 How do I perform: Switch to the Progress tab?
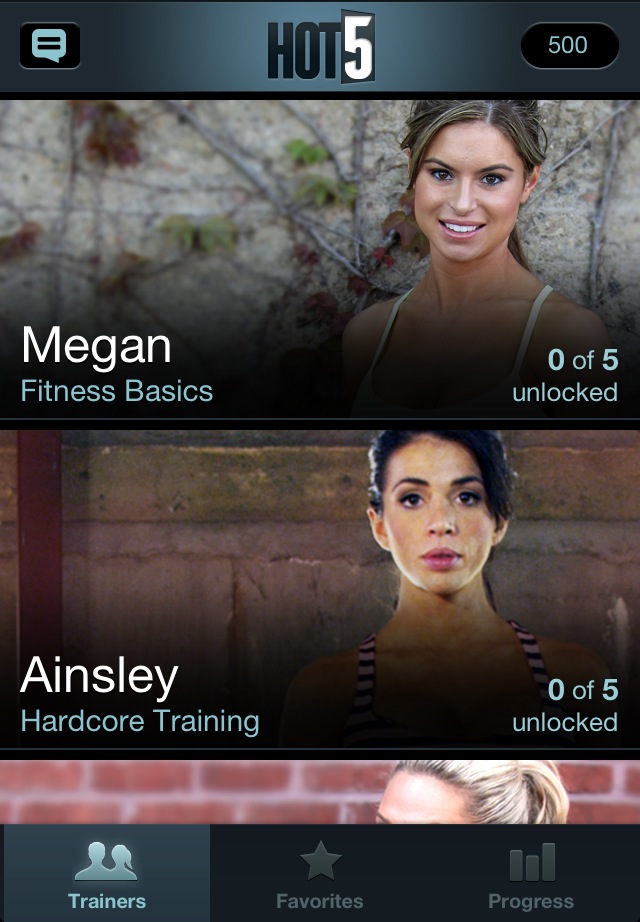[x=531, y=874]
